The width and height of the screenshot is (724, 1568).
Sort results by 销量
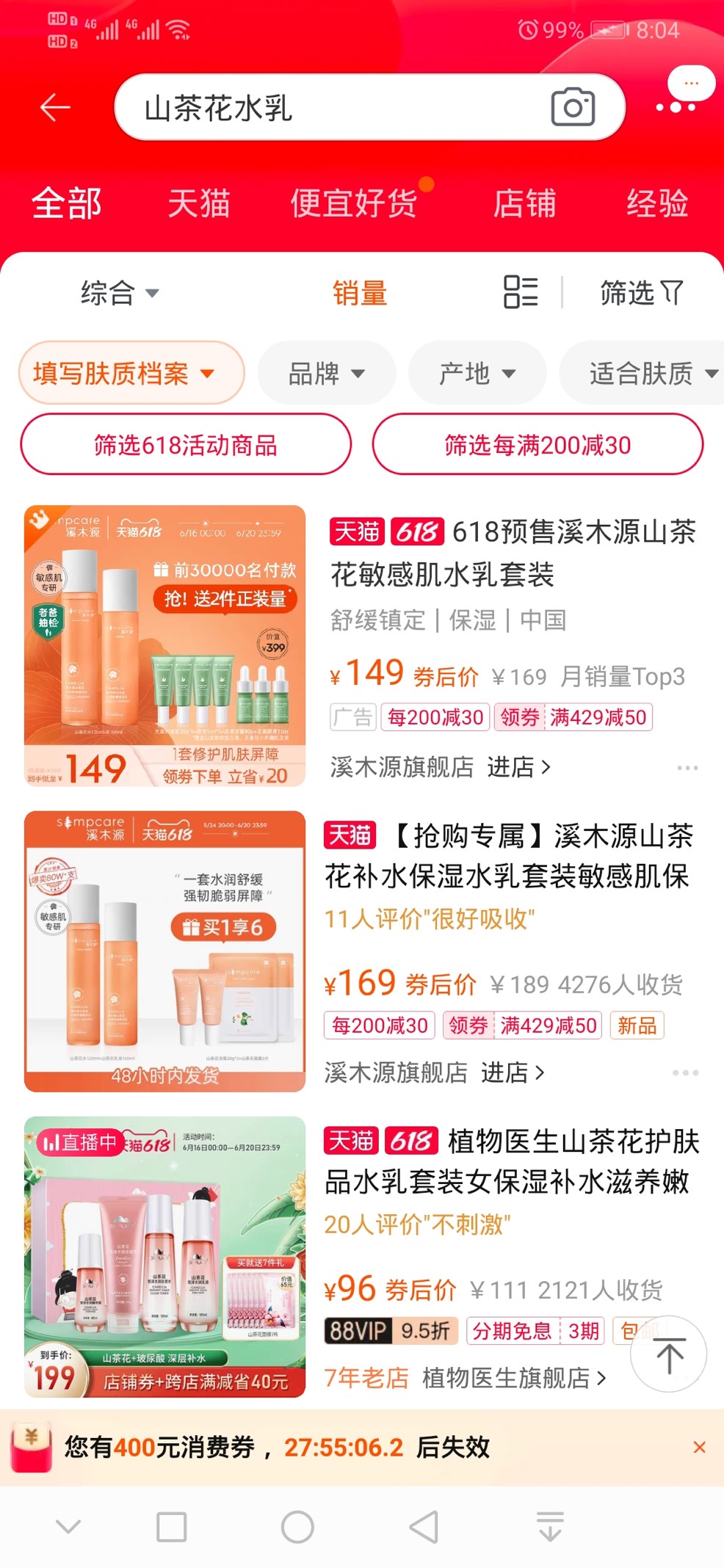point(359,293)
